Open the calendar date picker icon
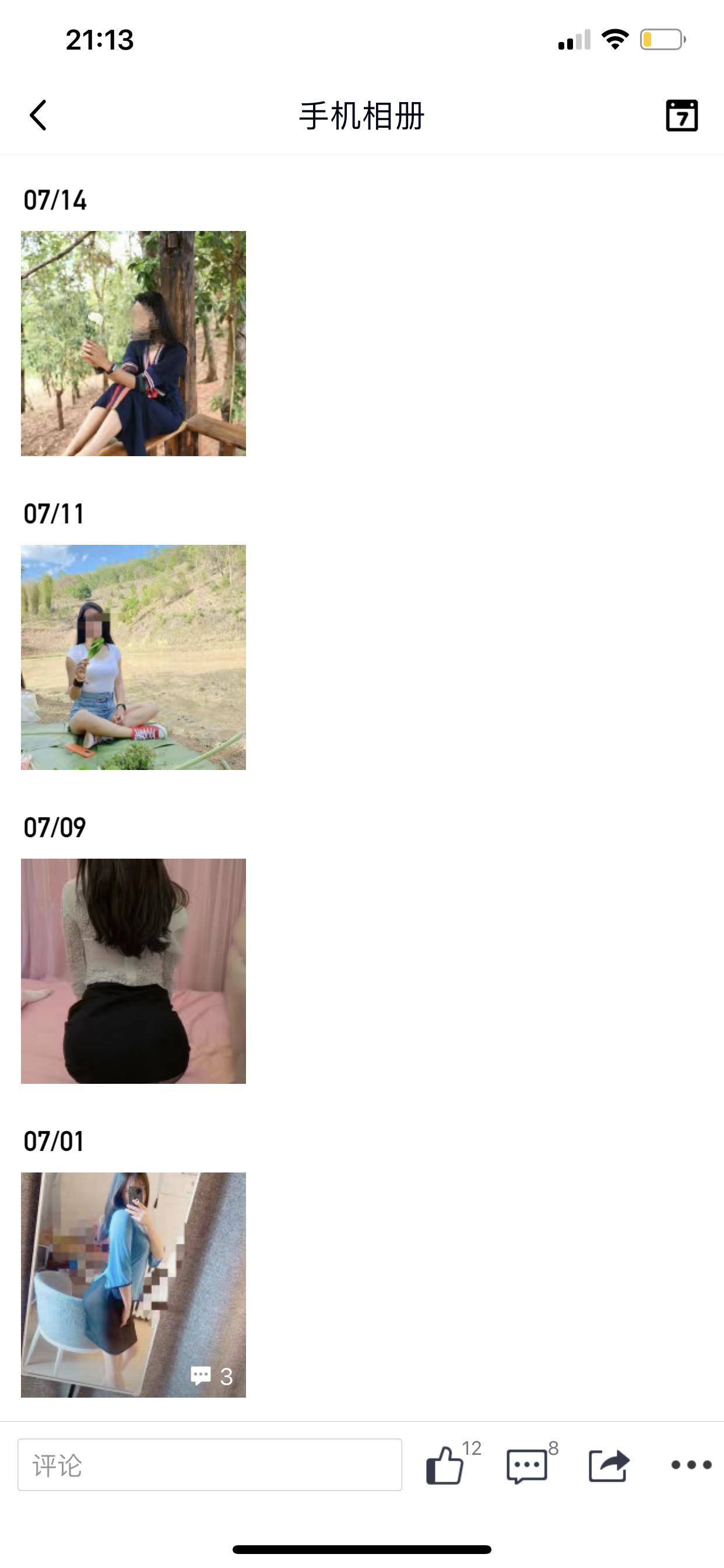Viewport: 724px width, 1568px height. [681, 116]
